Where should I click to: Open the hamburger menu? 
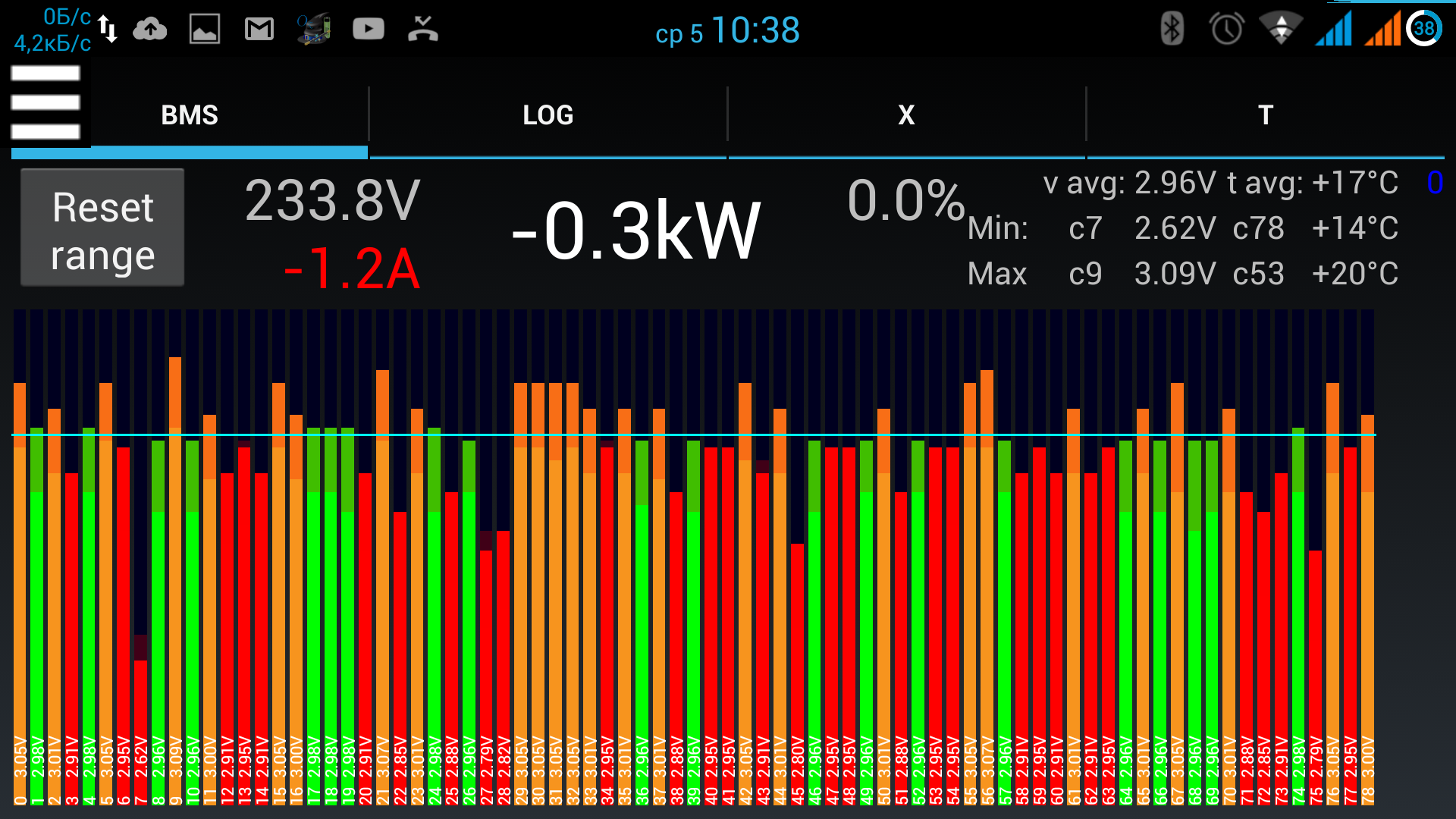coord(45,102)
